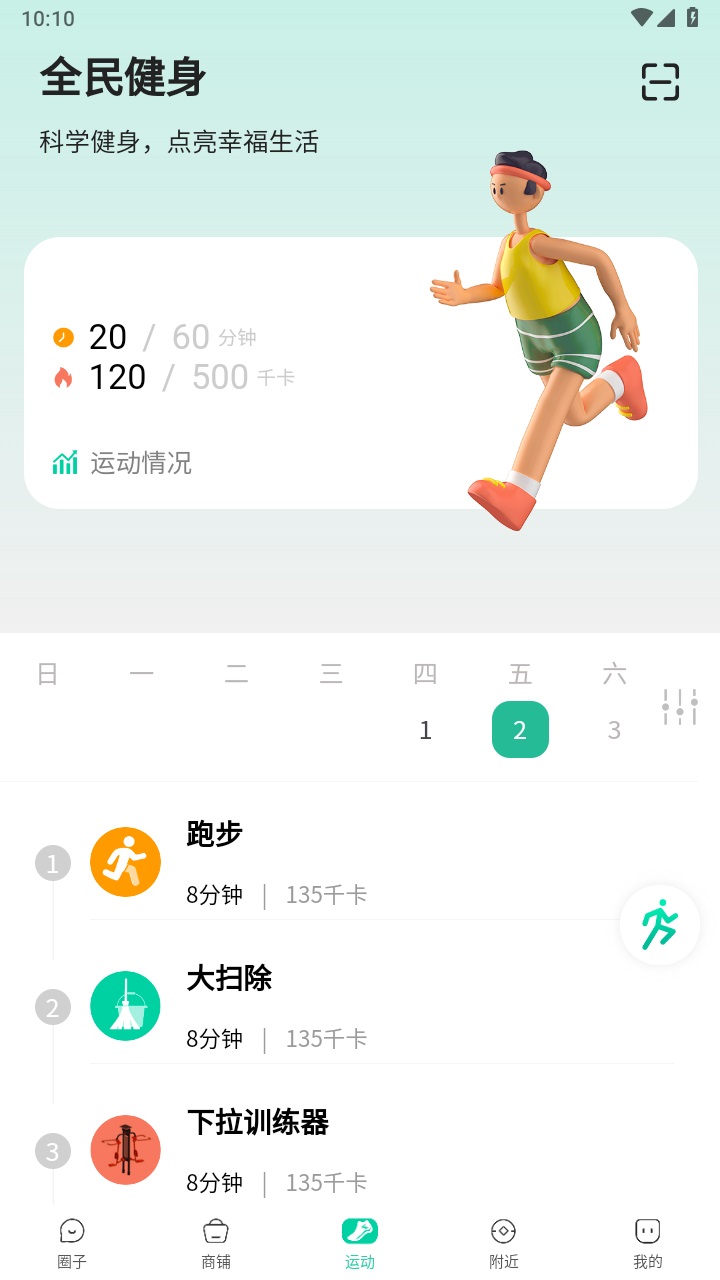
Task: Click the flame calories icon
Action: click(63, 377)
